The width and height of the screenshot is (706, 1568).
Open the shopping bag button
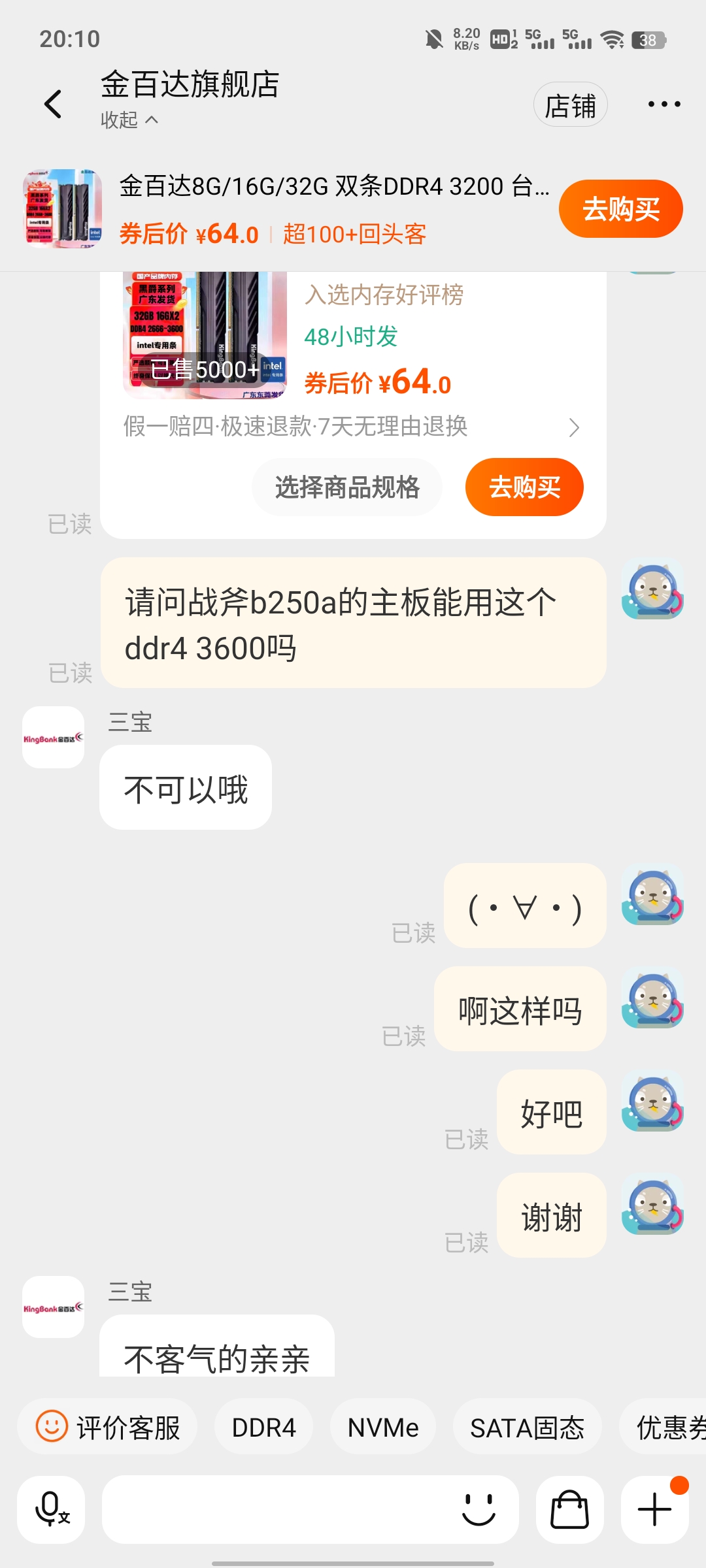pyautogui.click(x=569, y=1509)
